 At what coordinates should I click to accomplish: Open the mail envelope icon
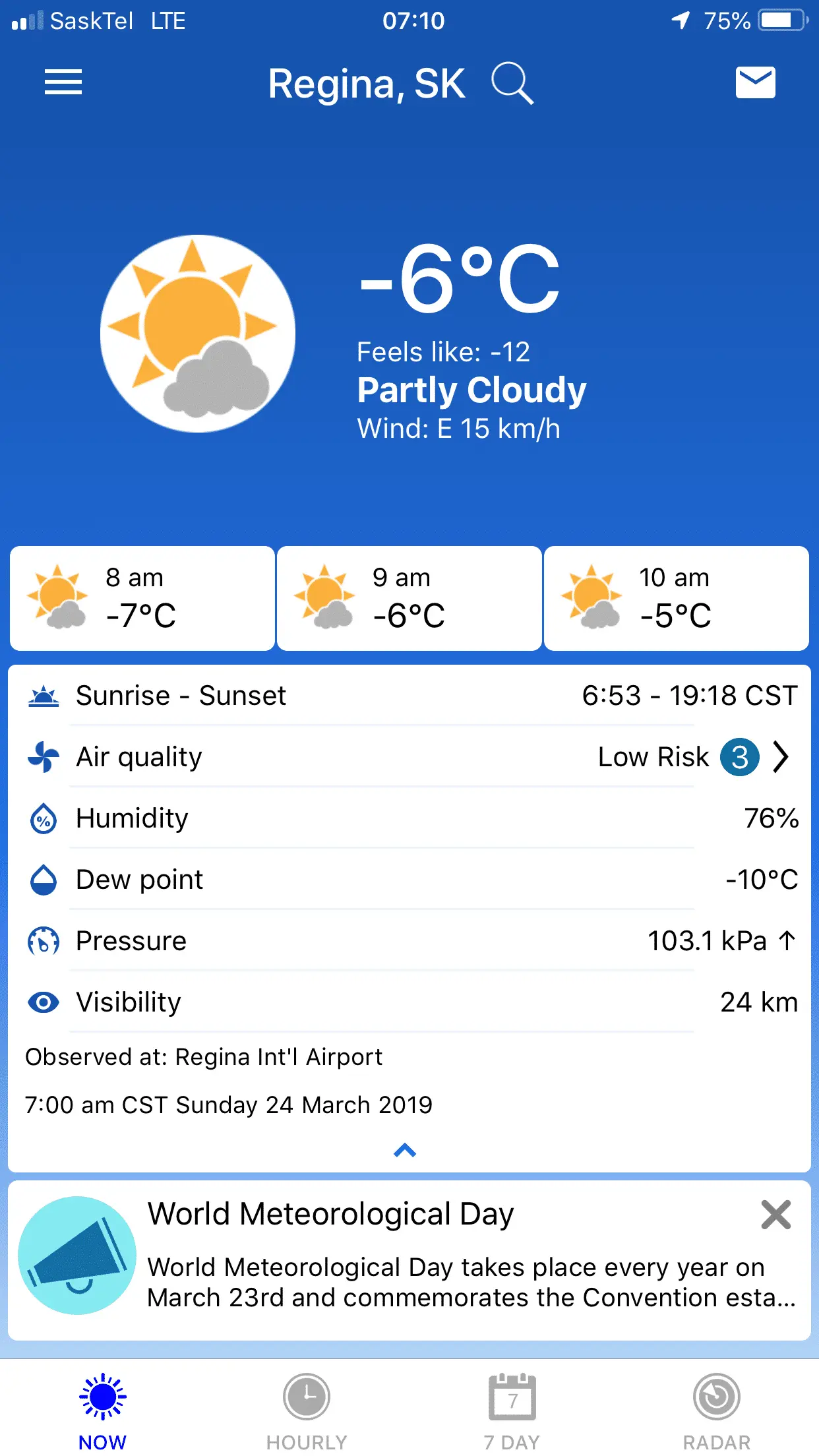pyautogui.click(x=755, y=83)
